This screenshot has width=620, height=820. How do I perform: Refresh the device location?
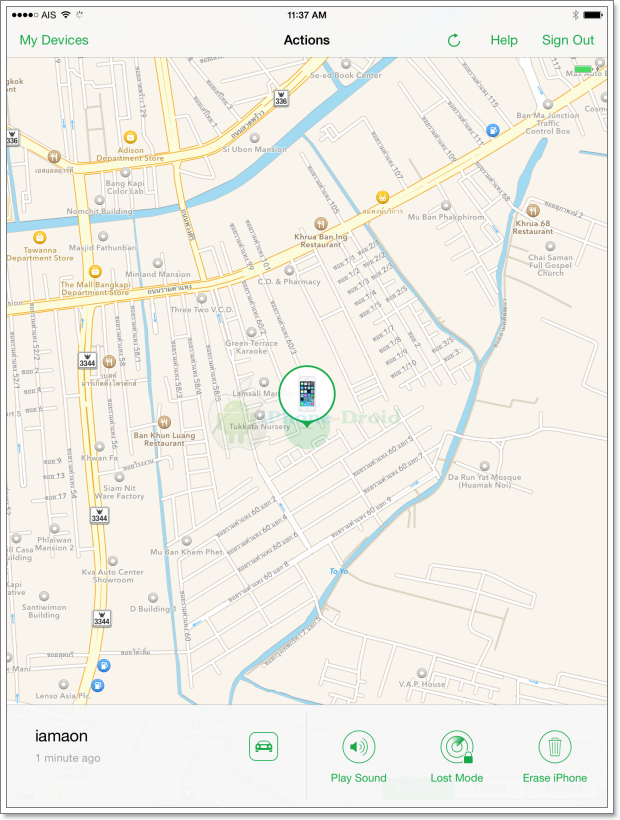click(454, 41)
